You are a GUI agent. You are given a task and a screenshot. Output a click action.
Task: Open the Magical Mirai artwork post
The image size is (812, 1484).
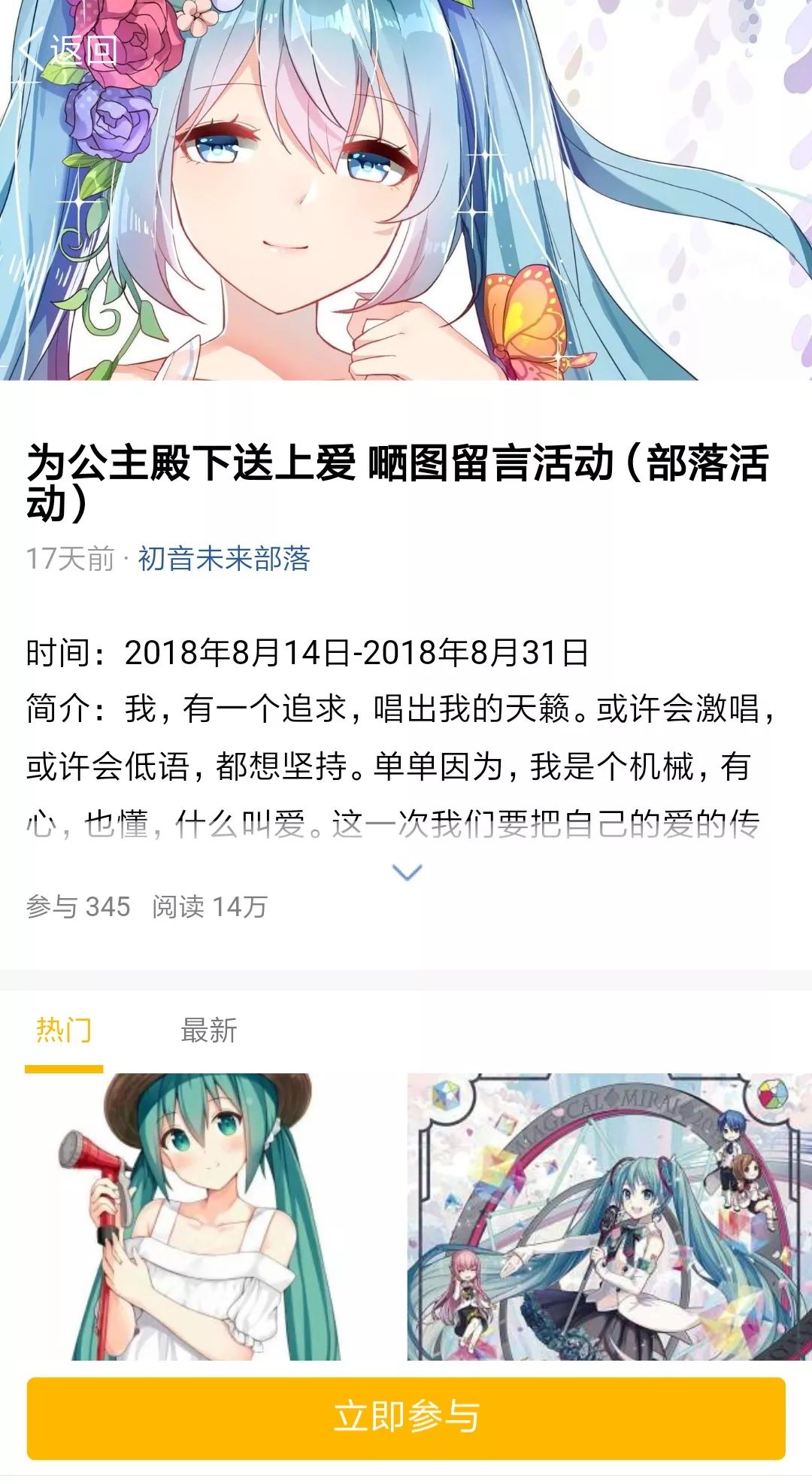click(x=609, y=1215)
